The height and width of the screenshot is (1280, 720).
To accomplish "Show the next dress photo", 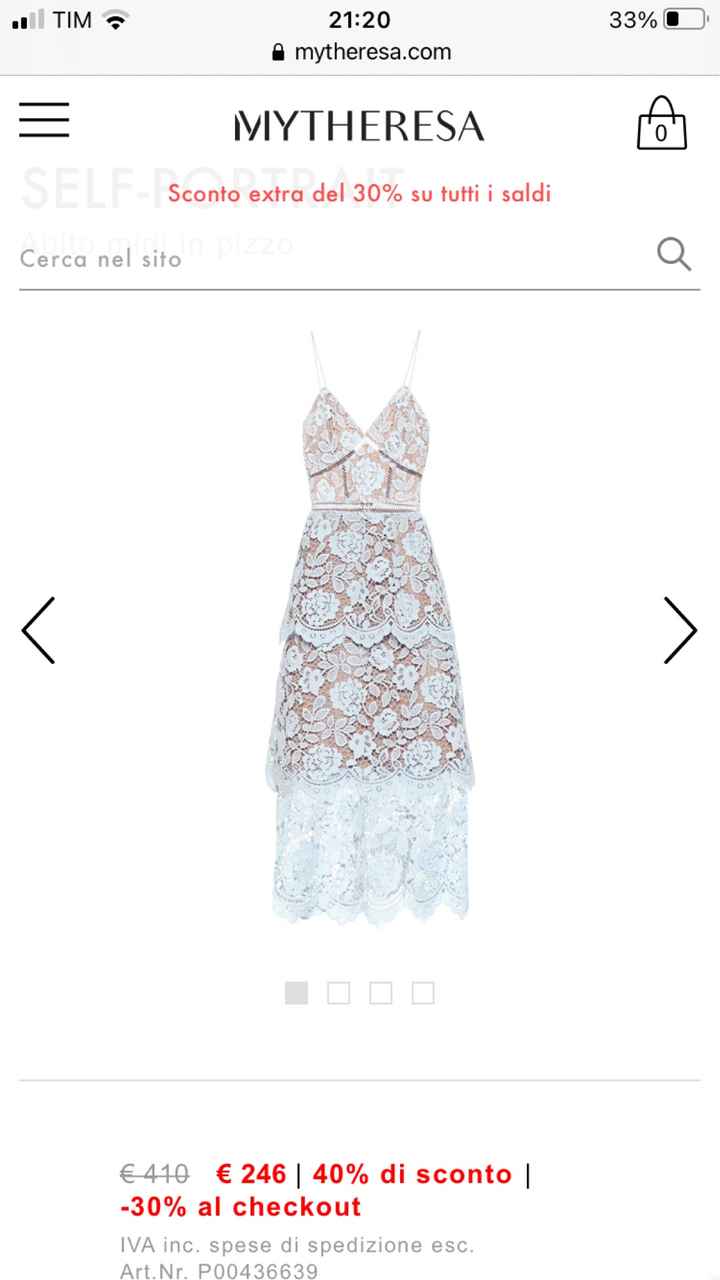I will 680,630.
